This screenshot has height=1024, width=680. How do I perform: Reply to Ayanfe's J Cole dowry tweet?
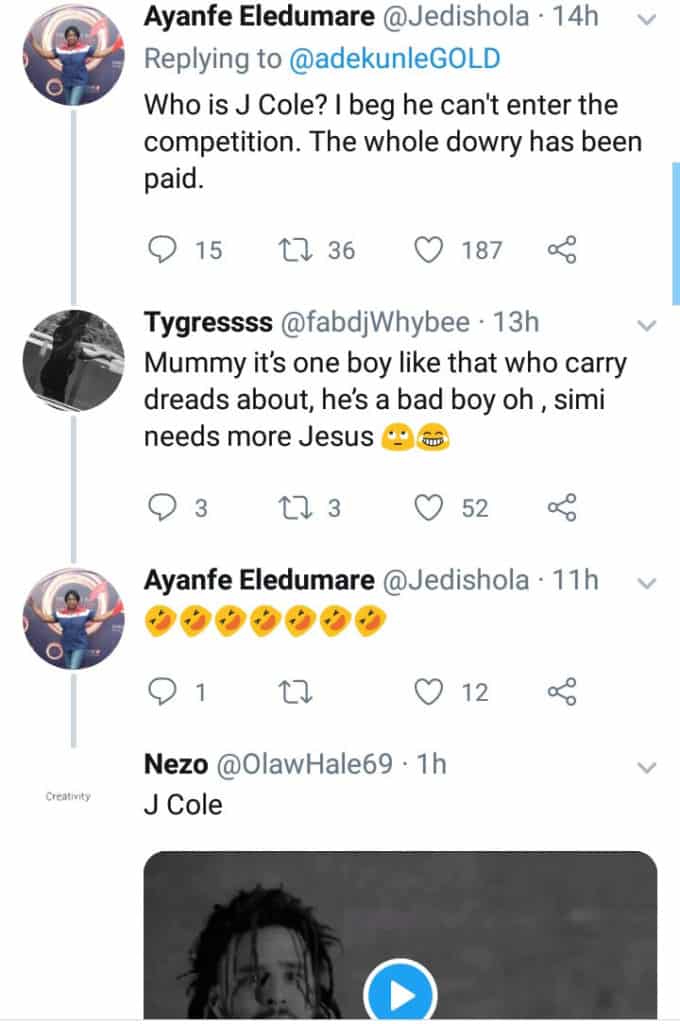(x=162, y=249)
